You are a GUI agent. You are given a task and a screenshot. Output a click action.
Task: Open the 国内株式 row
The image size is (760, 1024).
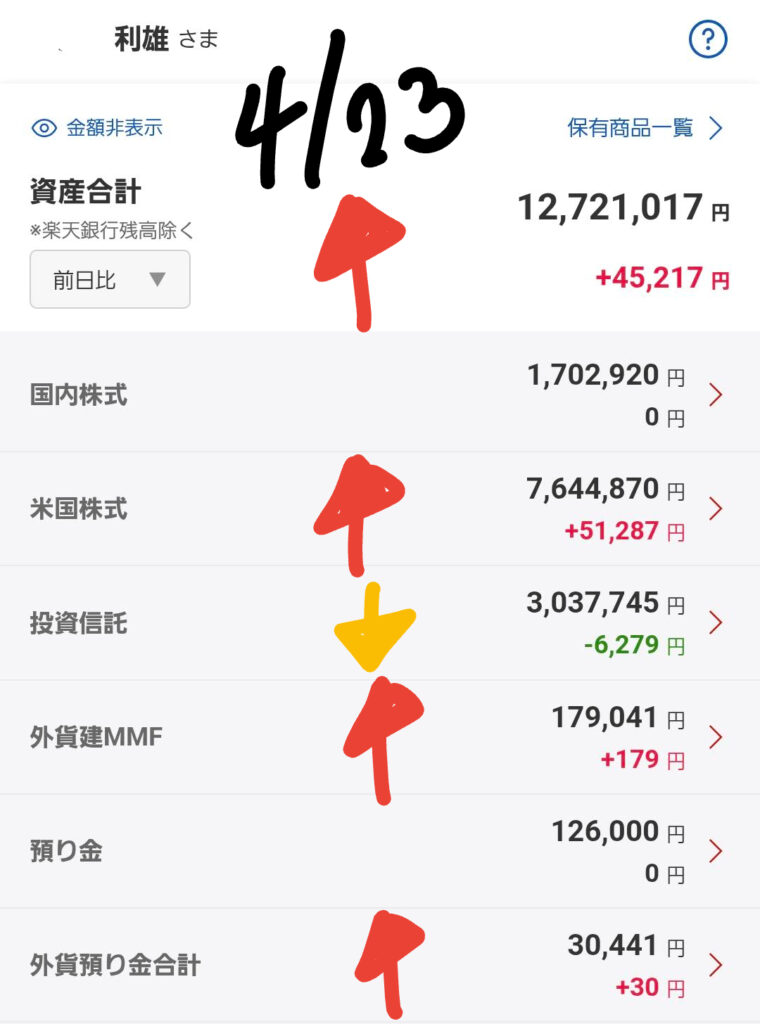pyautogui.click(x=380, y=394)
